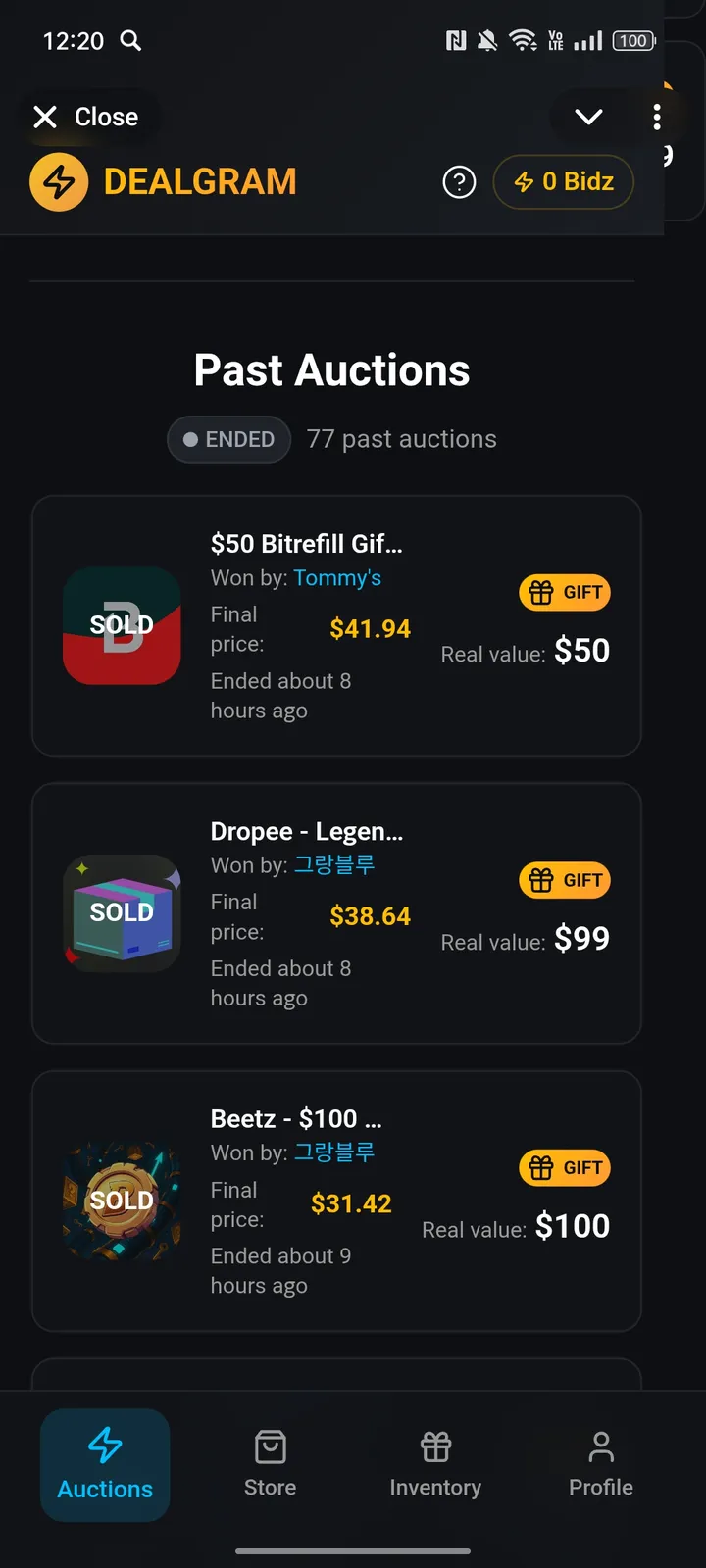This screenshot has width=706, height=1568.
Task: Open 그랑블루's profile from the Dropee auction
Action: [333, 865]
